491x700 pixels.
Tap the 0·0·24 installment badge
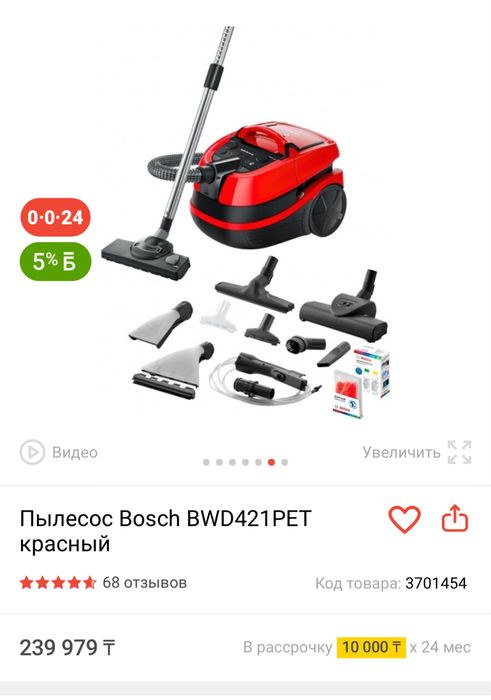[55, 217]
